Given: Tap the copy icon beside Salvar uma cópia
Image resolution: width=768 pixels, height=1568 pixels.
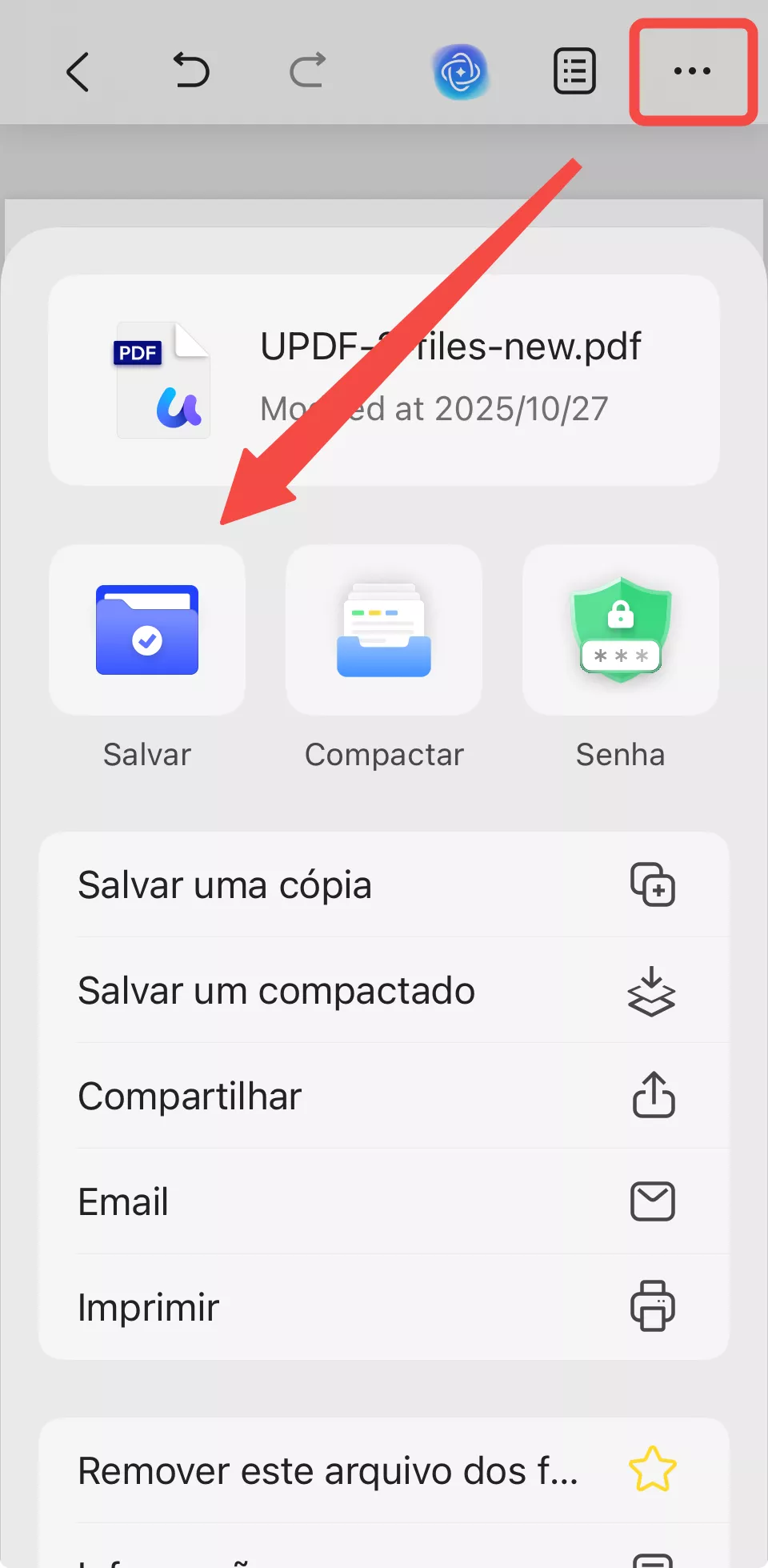Looking at the screenshot, I should click(654, 885).
